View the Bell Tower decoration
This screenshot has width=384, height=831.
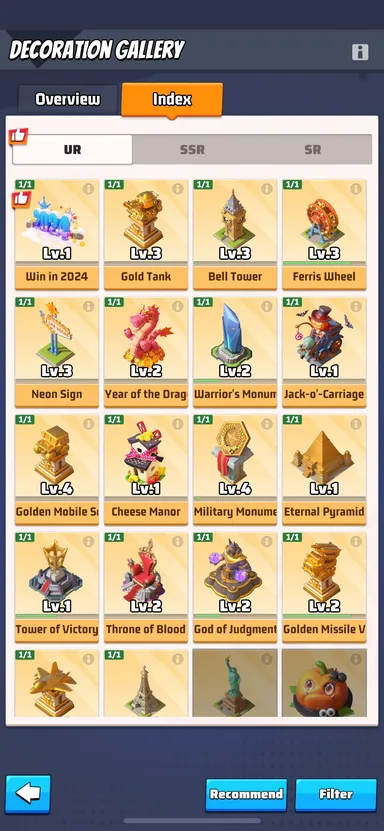click(235, 234)
